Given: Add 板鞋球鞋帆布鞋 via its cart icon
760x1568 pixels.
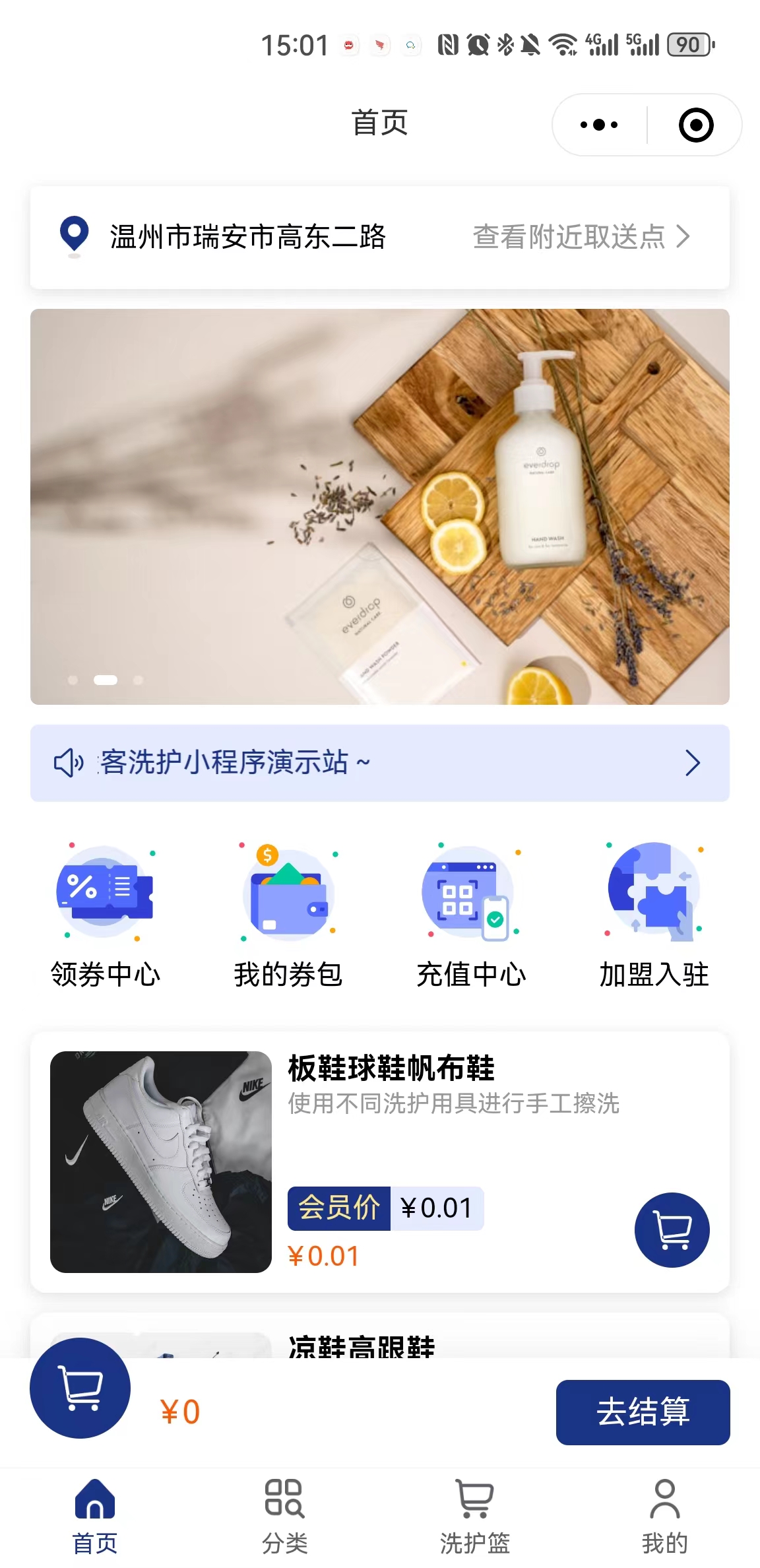Looking at the screenshot, I should pos(672,1231).
